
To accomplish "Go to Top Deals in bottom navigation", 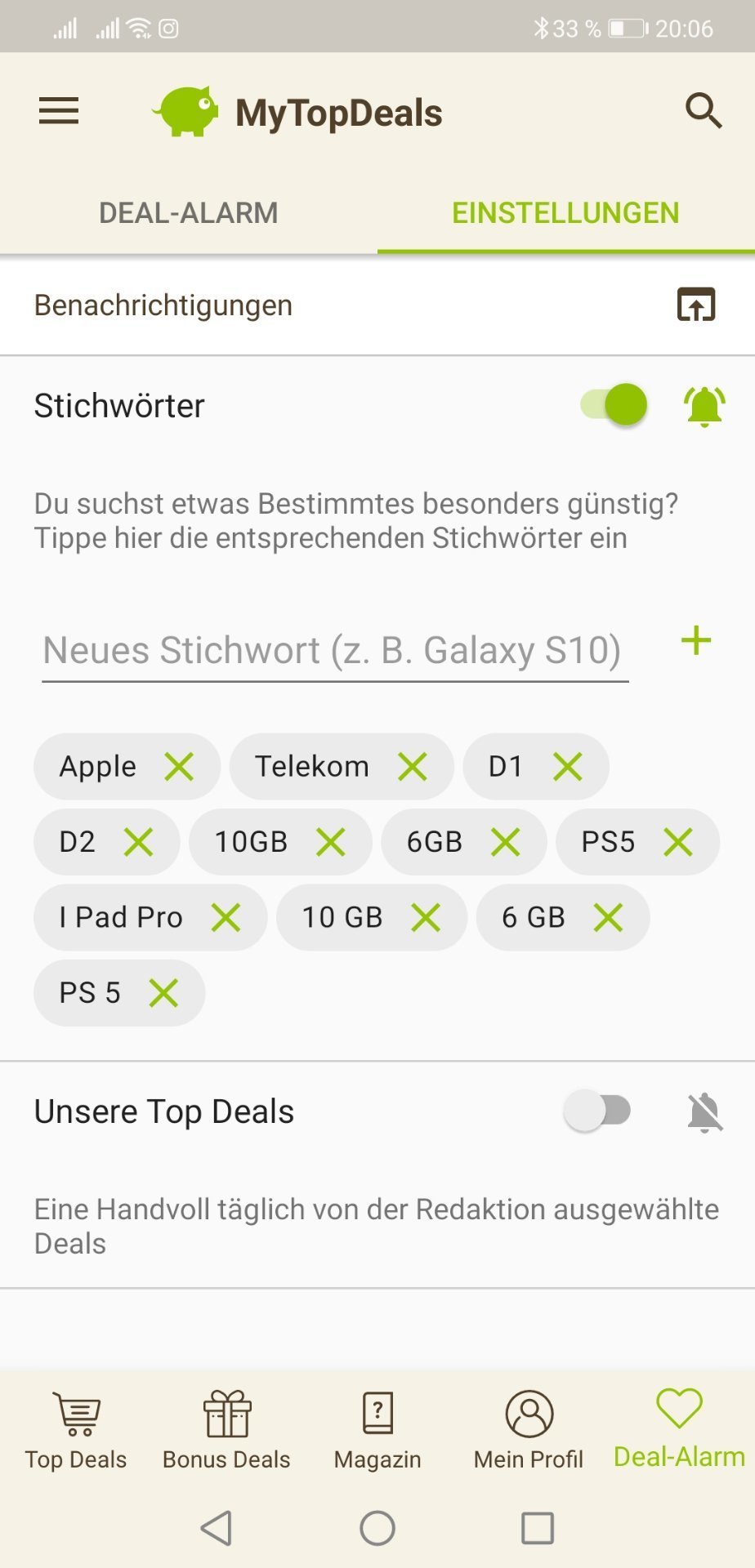I will click(76, 1431).
